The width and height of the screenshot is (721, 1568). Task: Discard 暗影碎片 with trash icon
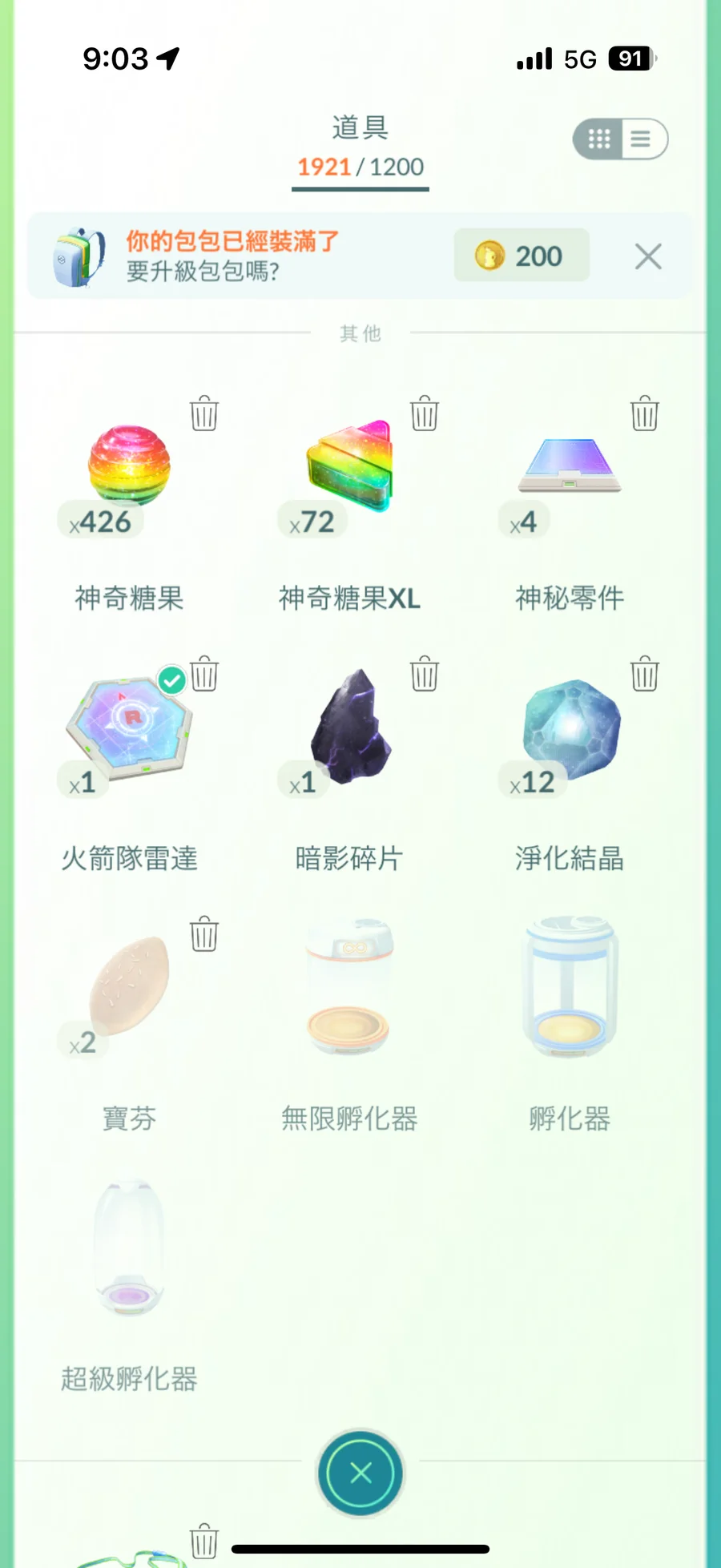tap(425, 675)
